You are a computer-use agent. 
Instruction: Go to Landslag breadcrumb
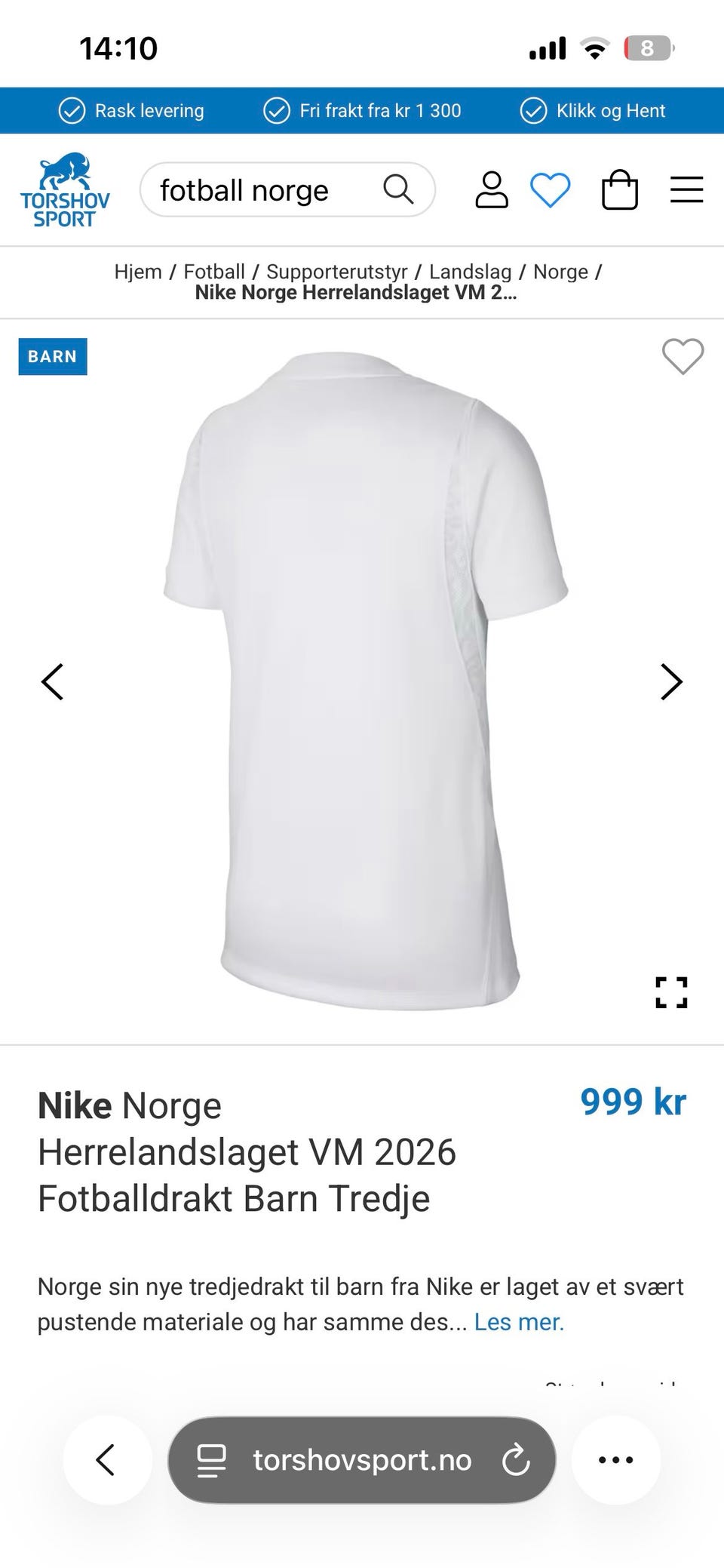[x=471, y=272]
